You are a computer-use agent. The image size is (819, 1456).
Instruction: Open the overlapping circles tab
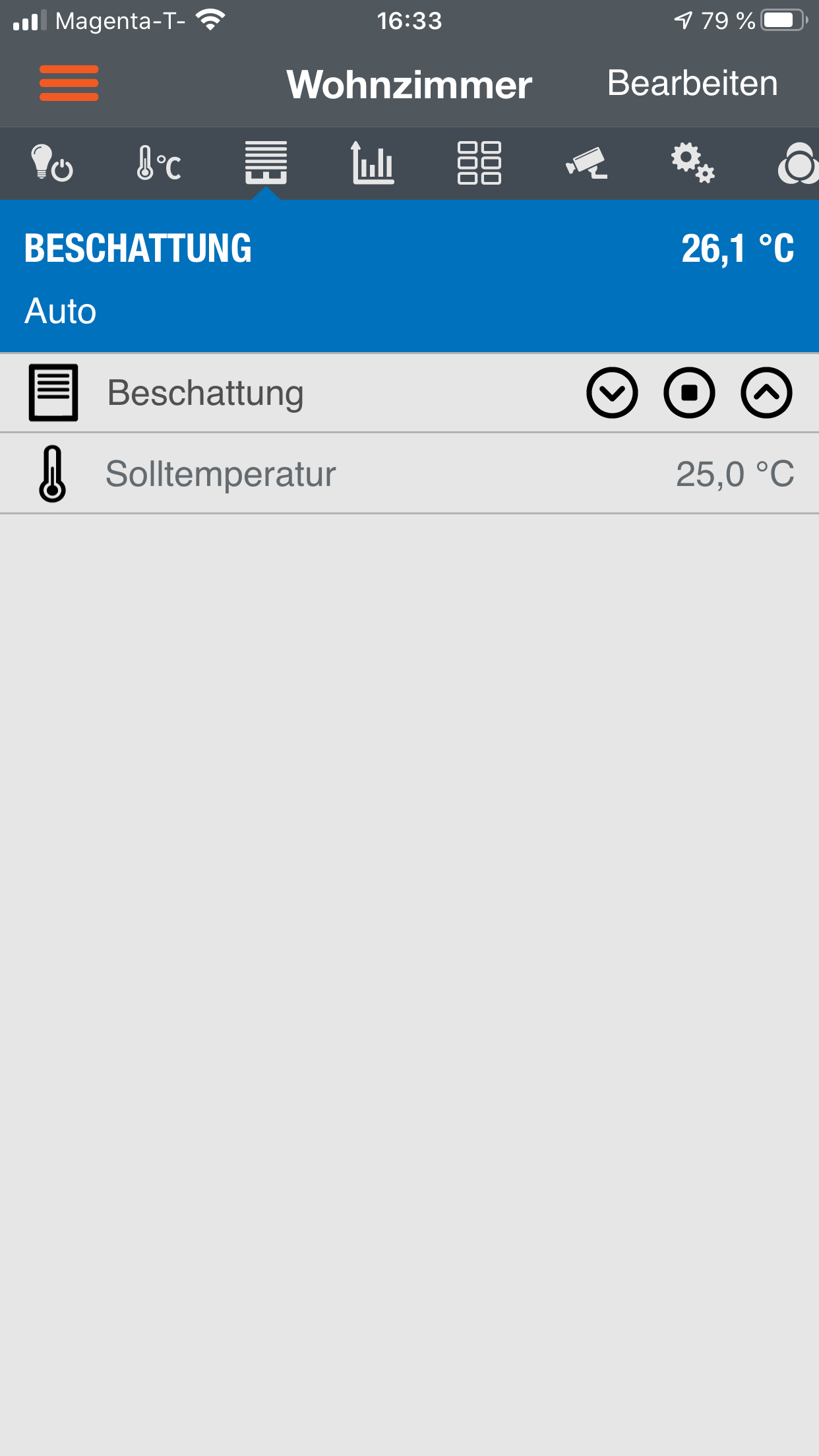pos(799,163)
